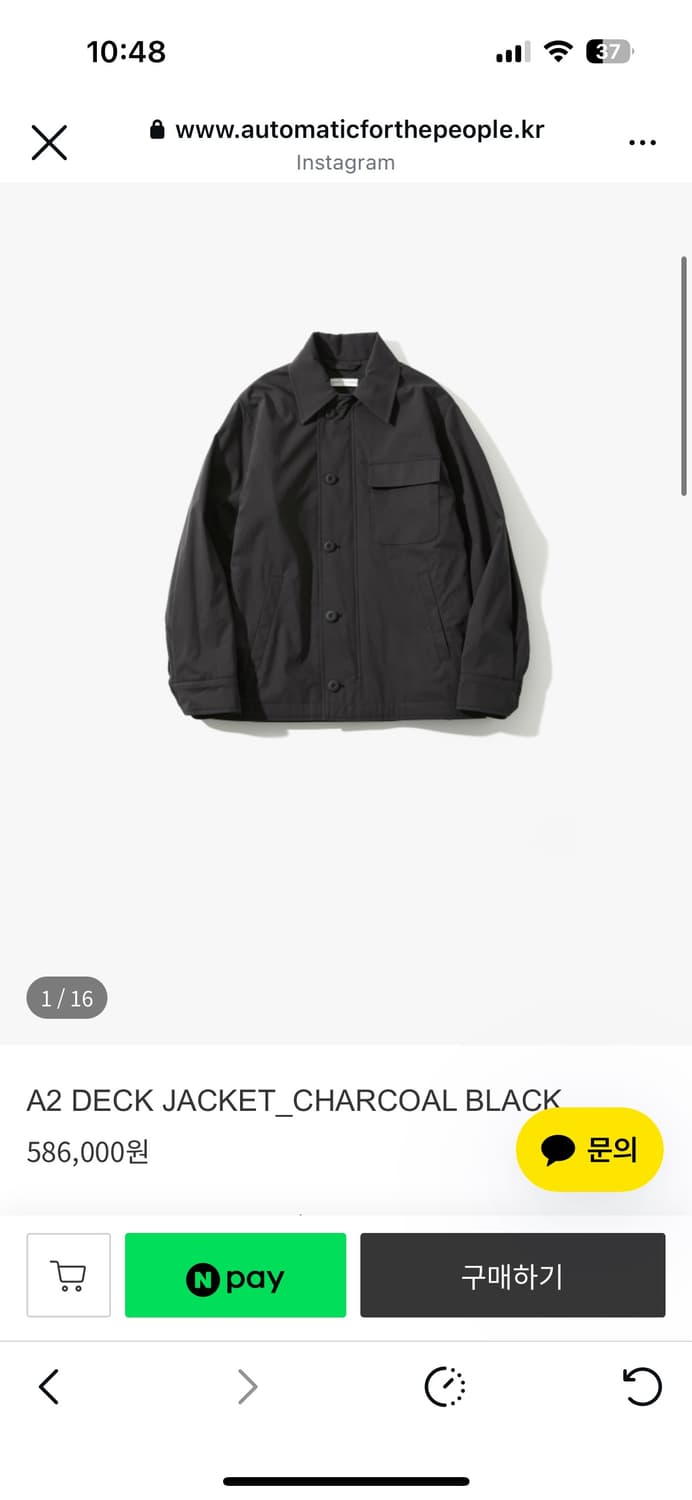Add the jacket to the shopping cart
Image resolution: width=692 pixels, height=1500 pixels.
[x=68, y=1275]
